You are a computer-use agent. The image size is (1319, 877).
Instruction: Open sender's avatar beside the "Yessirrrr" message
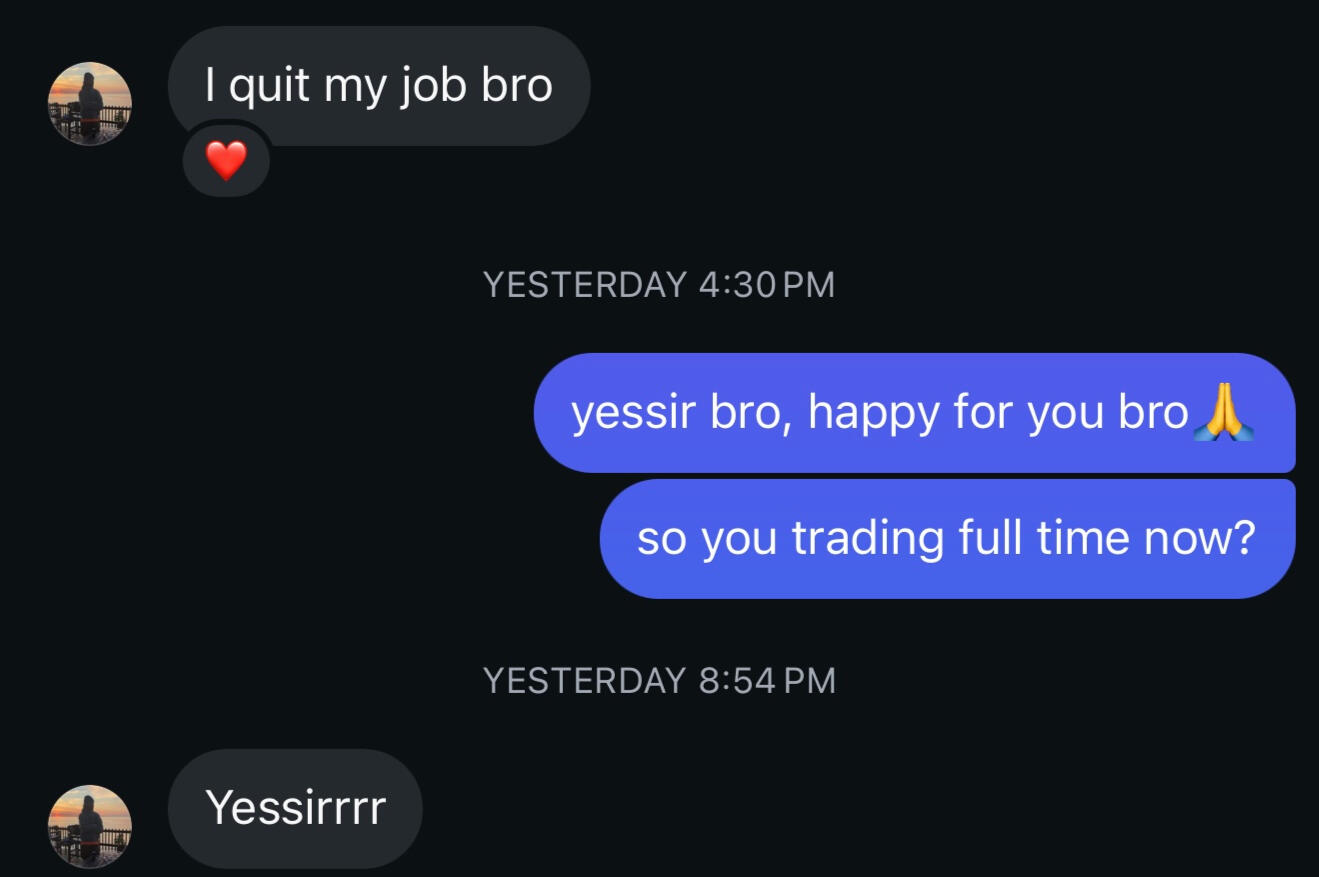(x=90, y=826)
